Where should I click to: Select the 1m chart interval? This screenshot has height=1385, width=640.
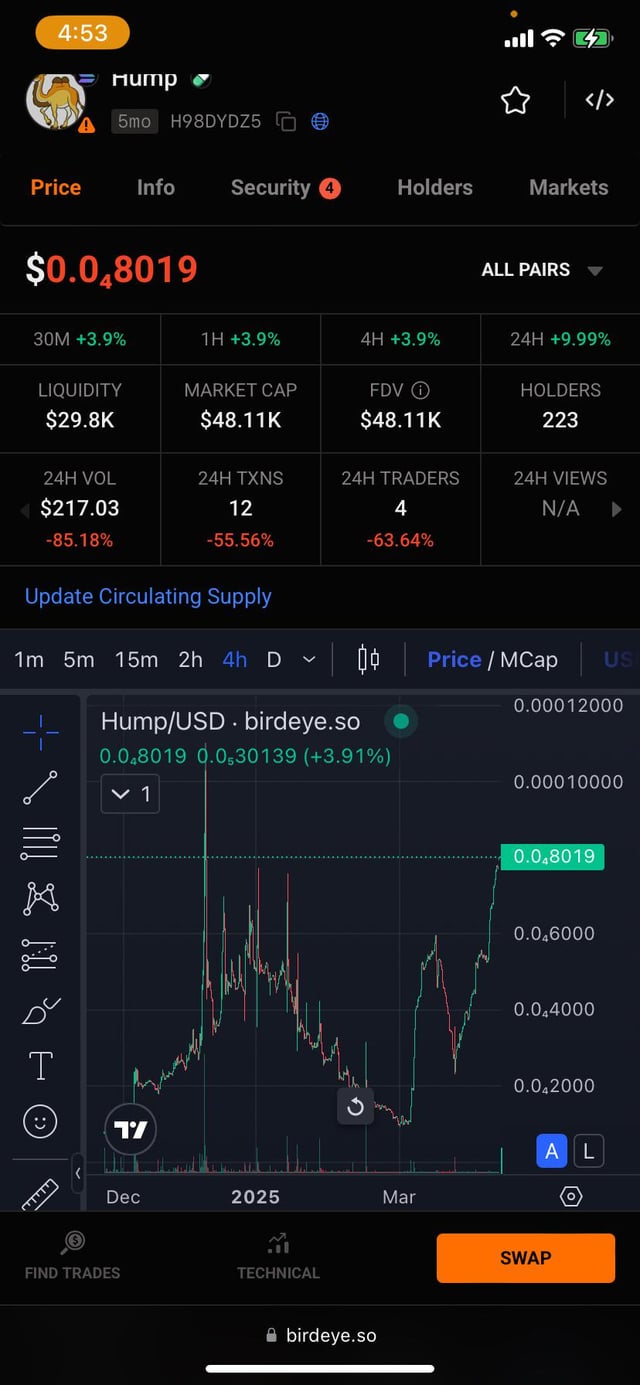click(29, 659)
